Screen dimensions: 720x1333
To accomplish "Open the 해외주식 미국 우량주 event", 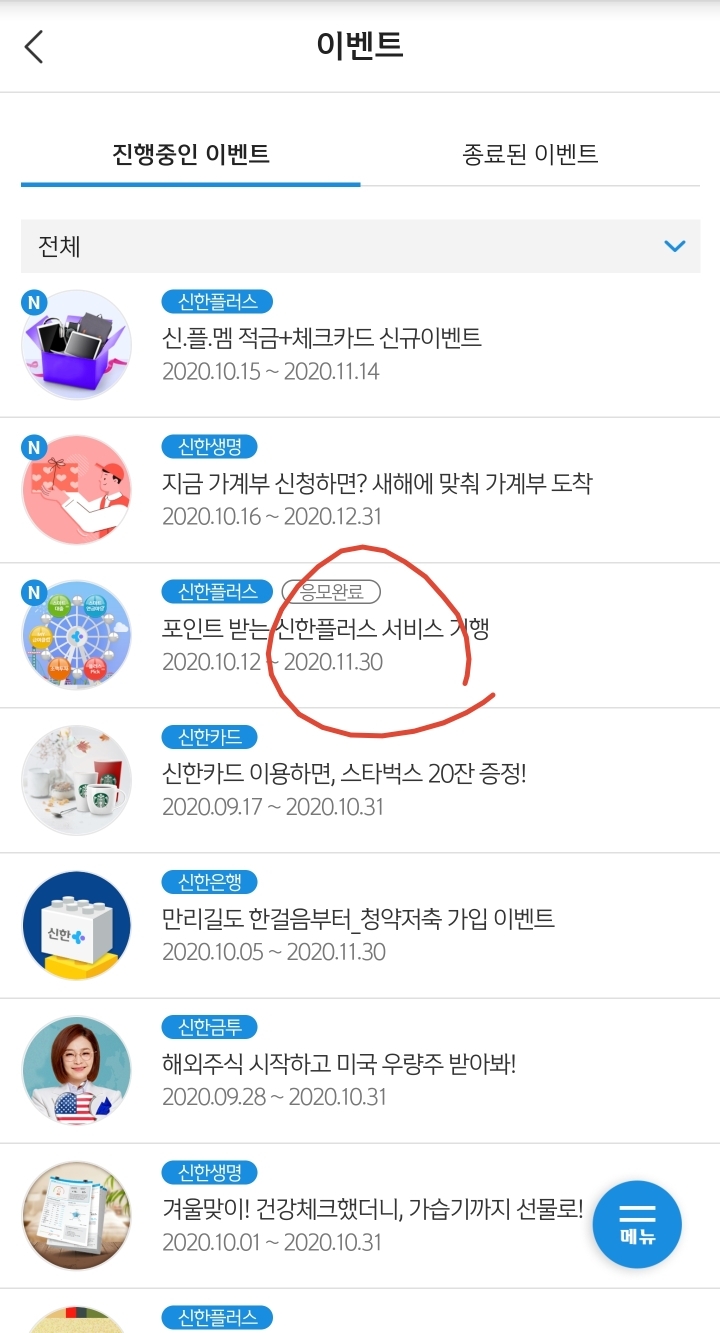I will click(x=338, y=1064).
